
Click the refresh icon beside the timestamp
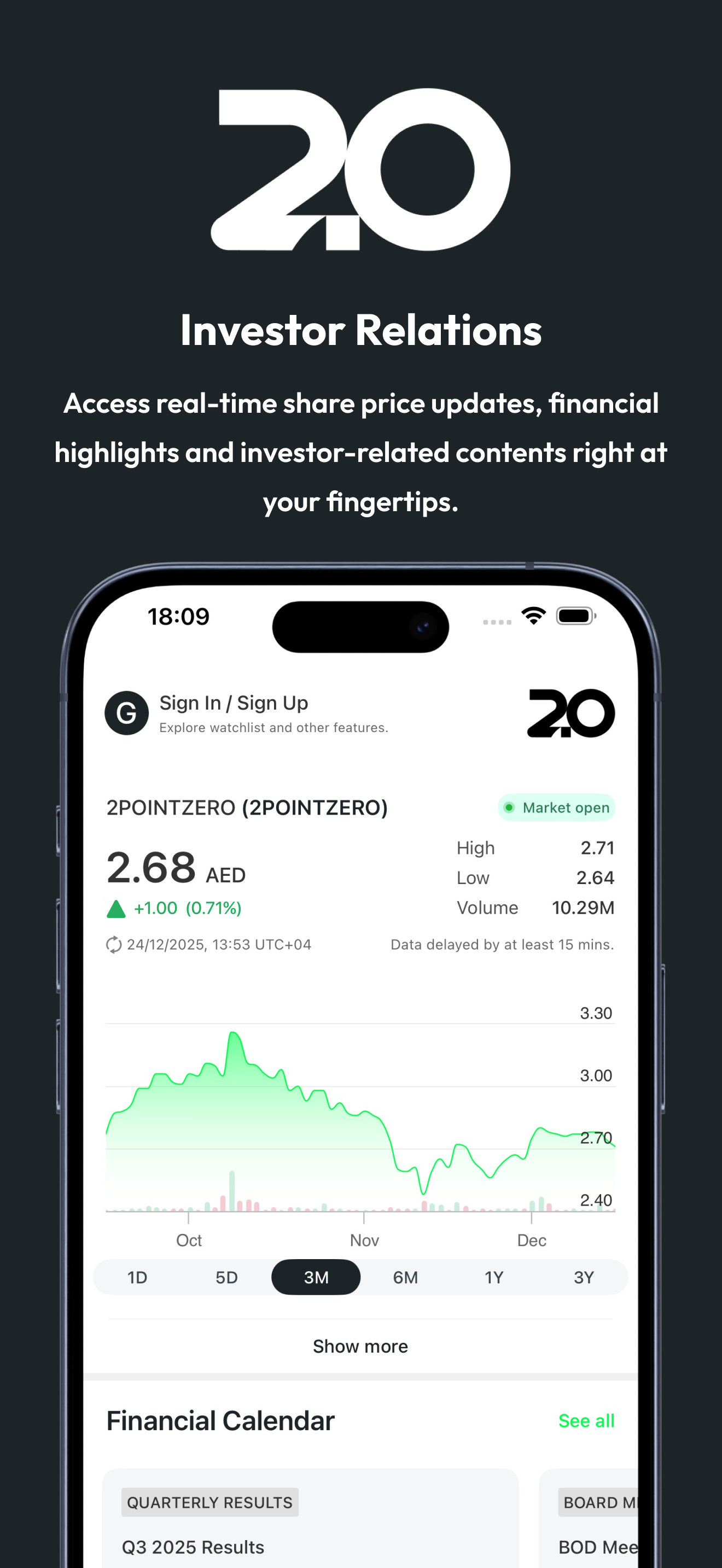113,945
